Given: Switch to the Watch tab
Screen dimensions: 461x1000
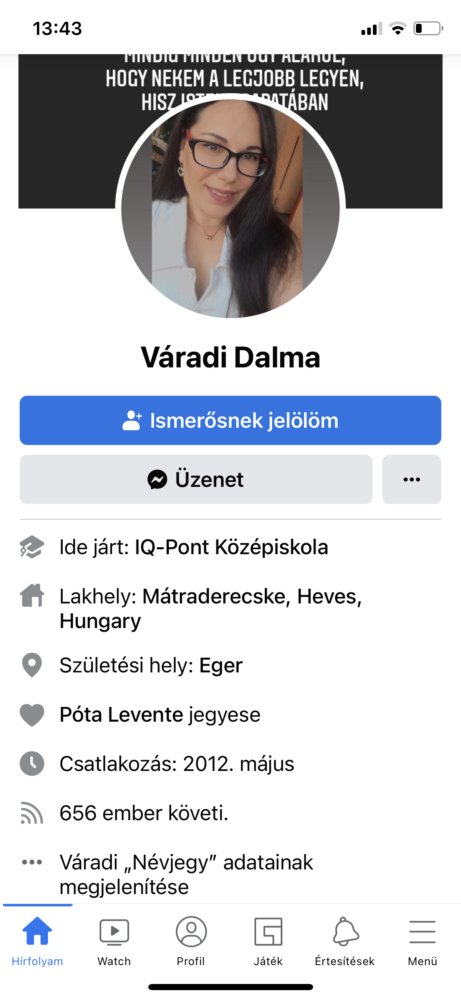Looking at the screenshot, I should [114, 941].
